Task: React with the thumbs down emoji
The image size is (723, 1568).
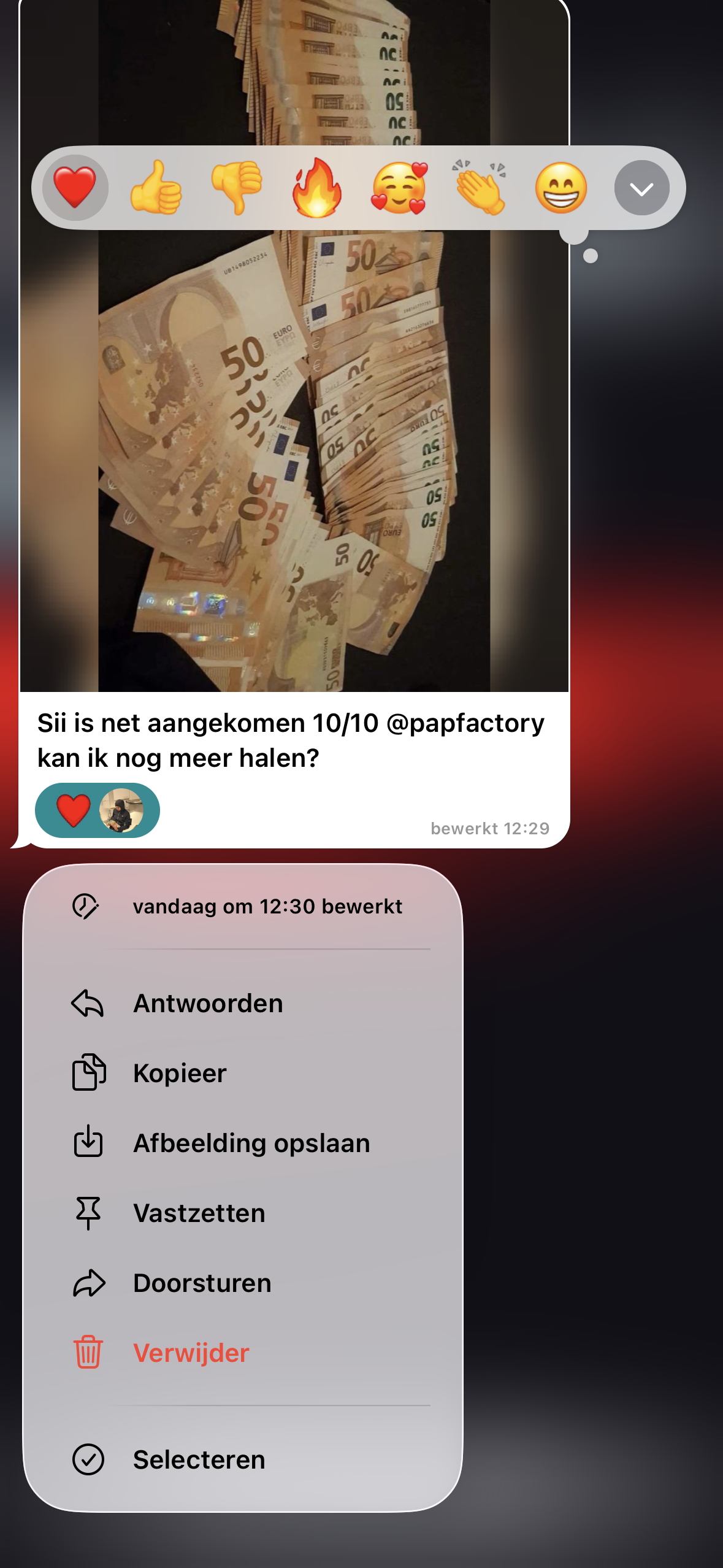Action: click(x=237, y=188)
